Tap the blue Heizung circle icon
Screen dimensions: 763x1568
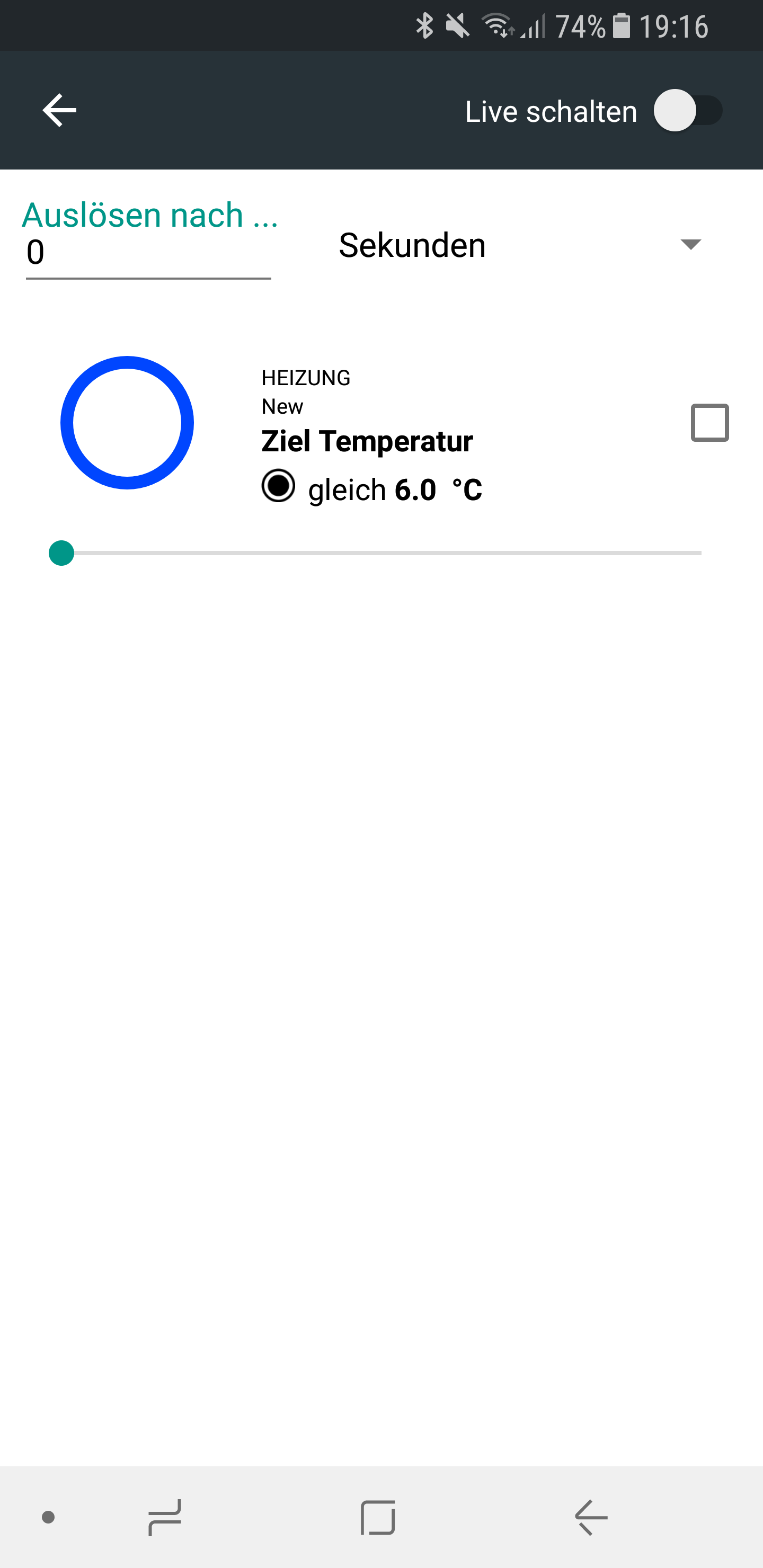click(x=127, y=422)
